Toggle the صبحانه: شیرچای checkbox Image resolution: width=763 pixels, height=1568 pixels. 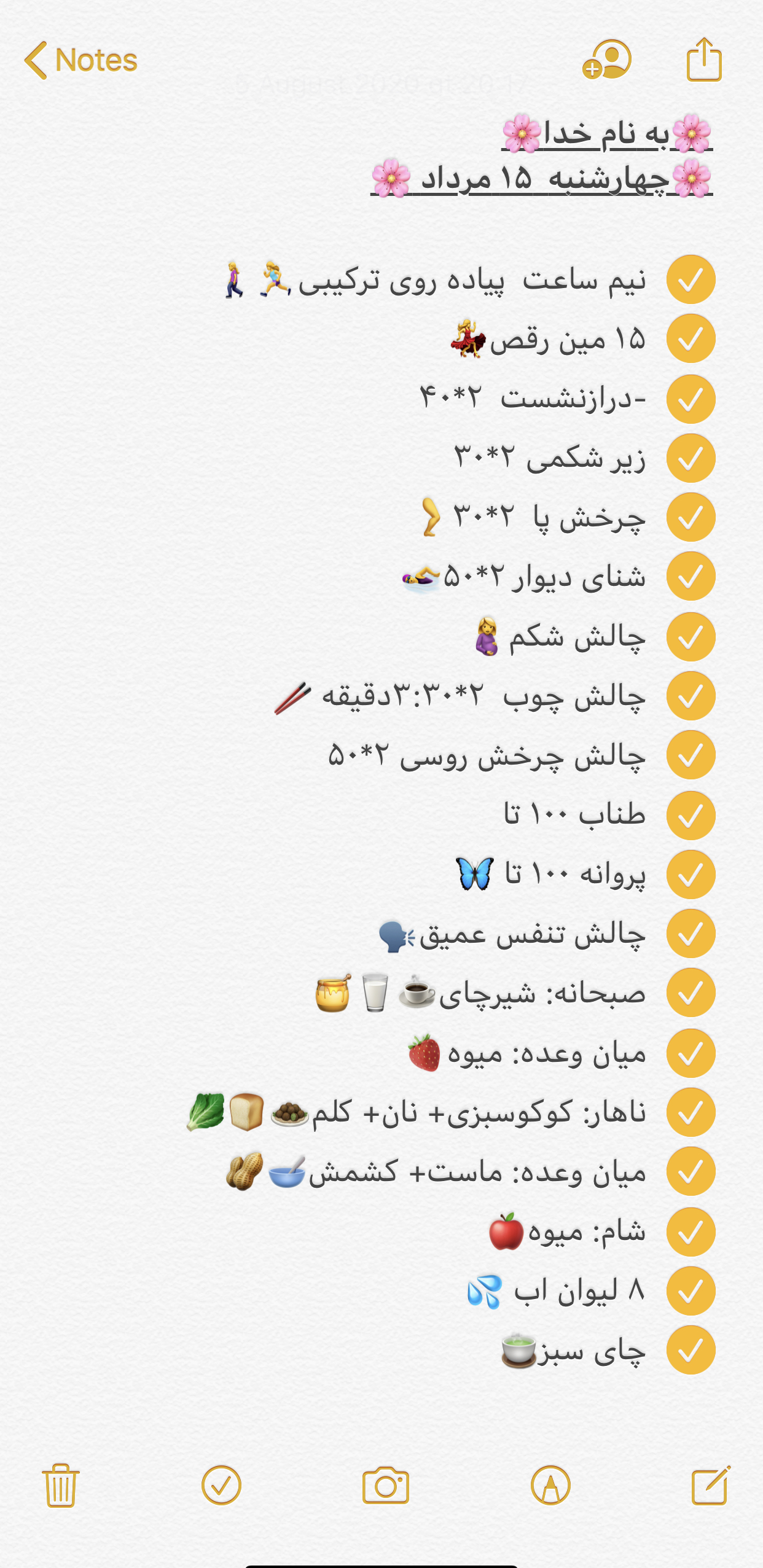tap(691, 993)
